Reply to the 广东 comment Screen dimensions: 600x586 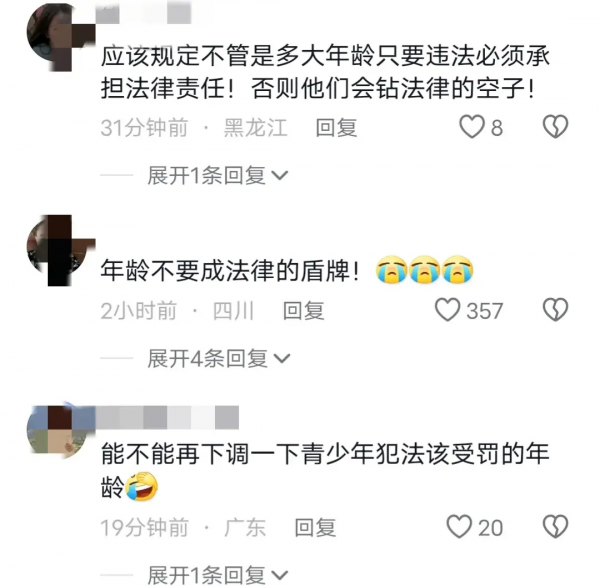314,527
